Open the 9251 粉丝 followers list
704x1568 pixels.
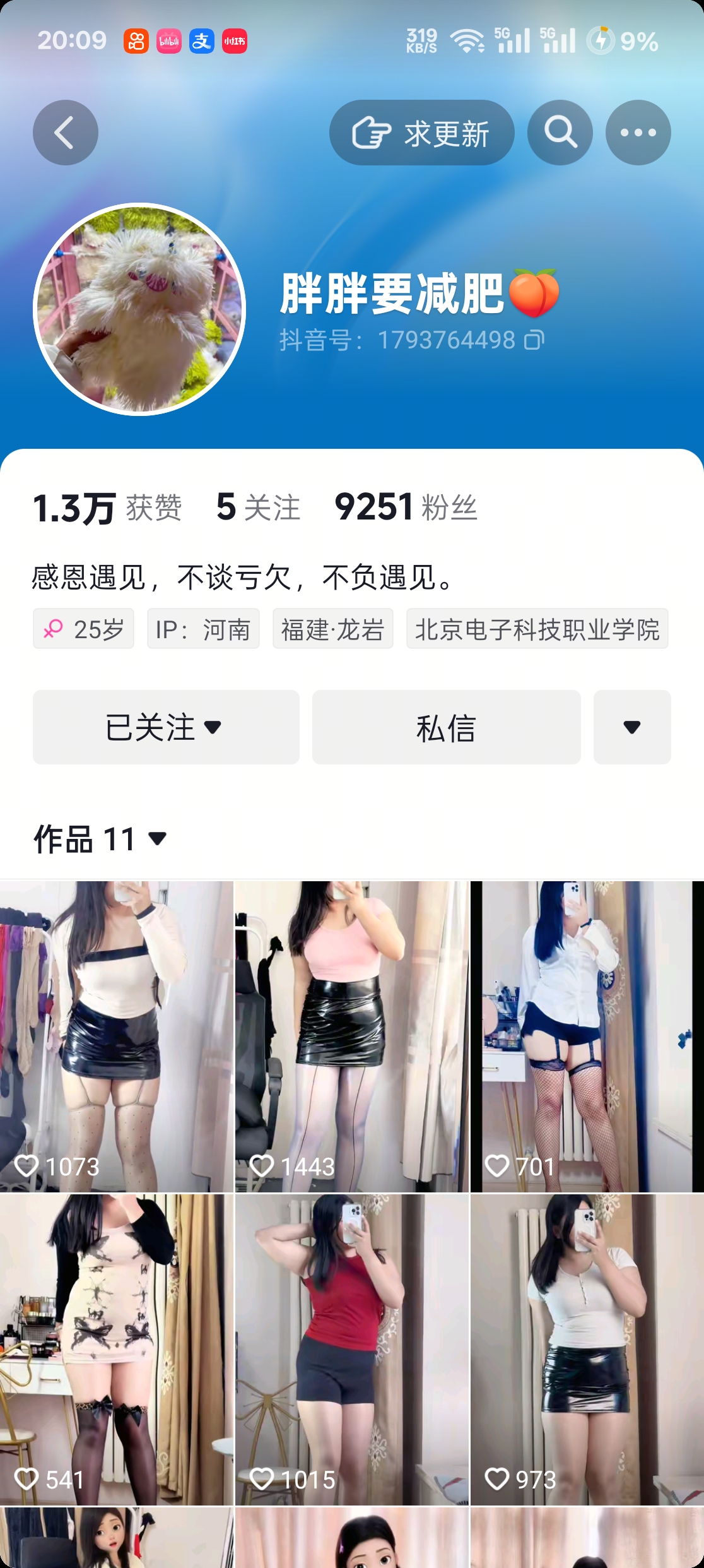(406, 508)
